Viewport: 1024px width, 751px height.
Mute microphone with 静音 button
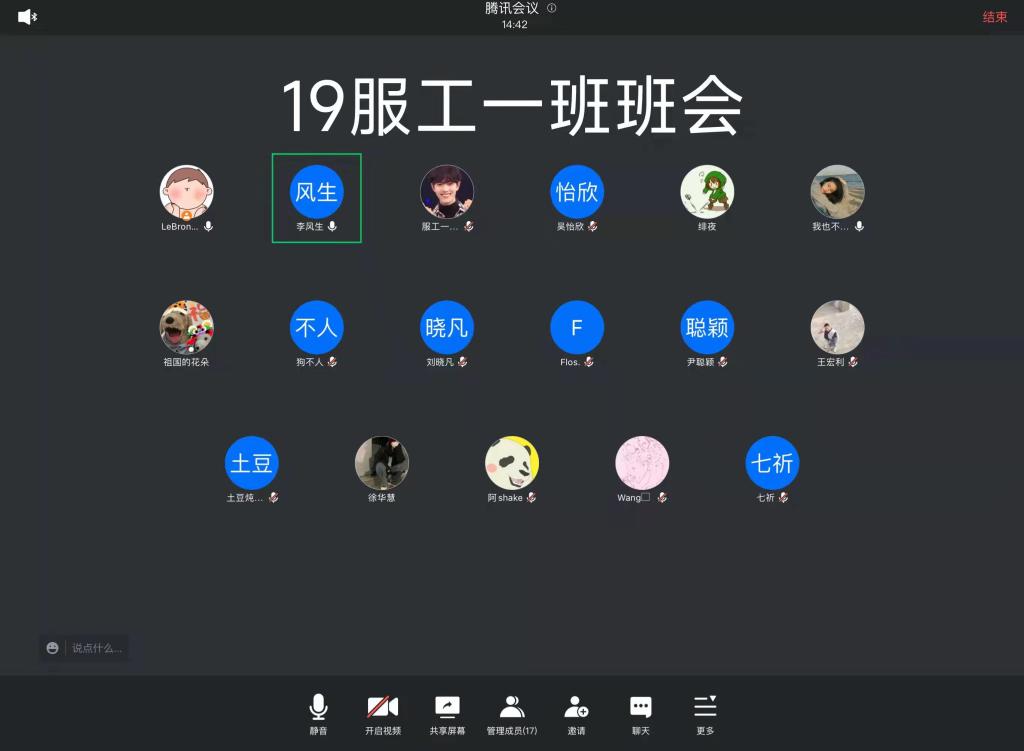pos(318,715)
